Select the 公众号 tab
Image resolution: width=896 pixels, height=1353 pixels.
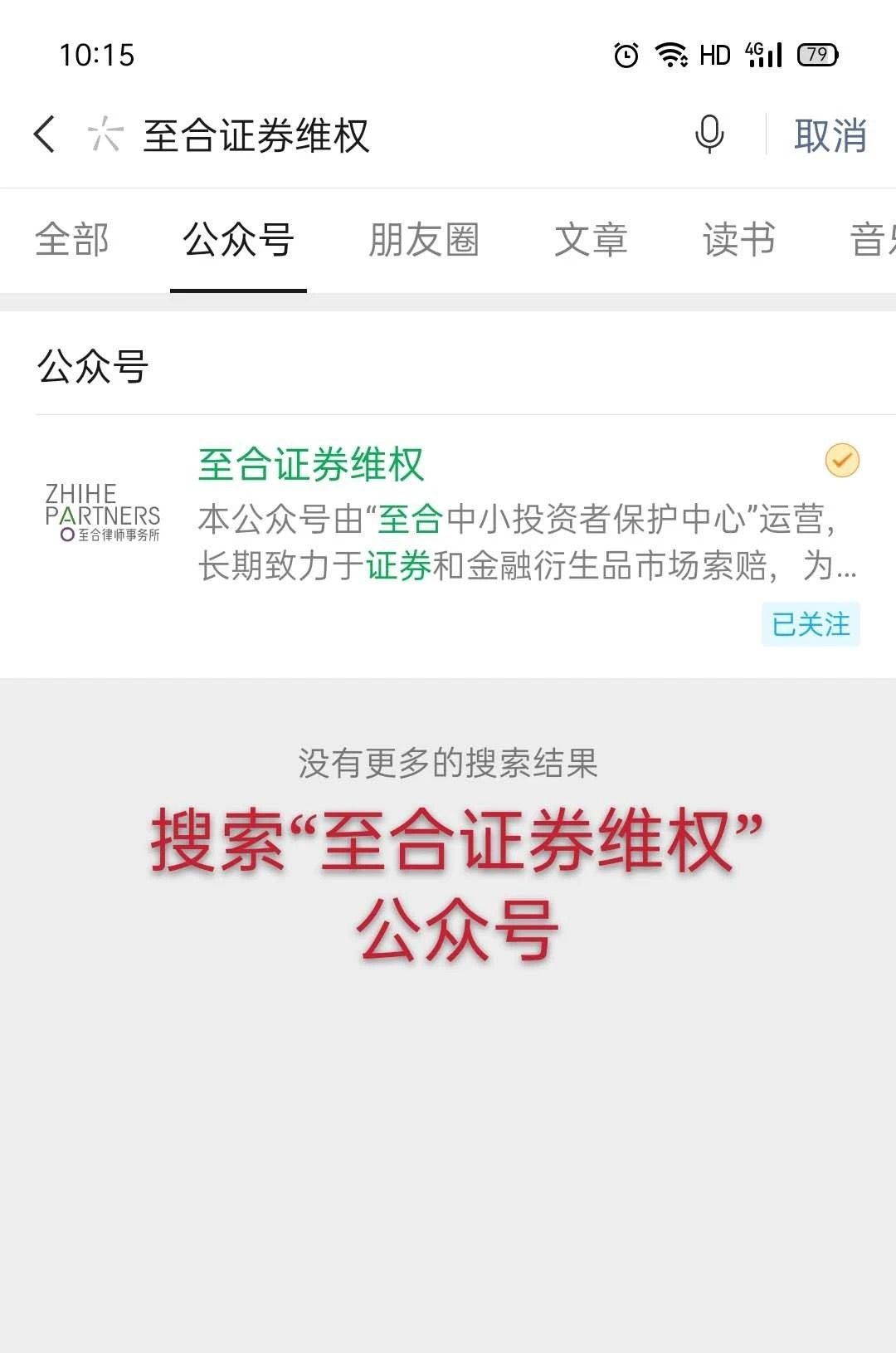click(x=238, y=241)
